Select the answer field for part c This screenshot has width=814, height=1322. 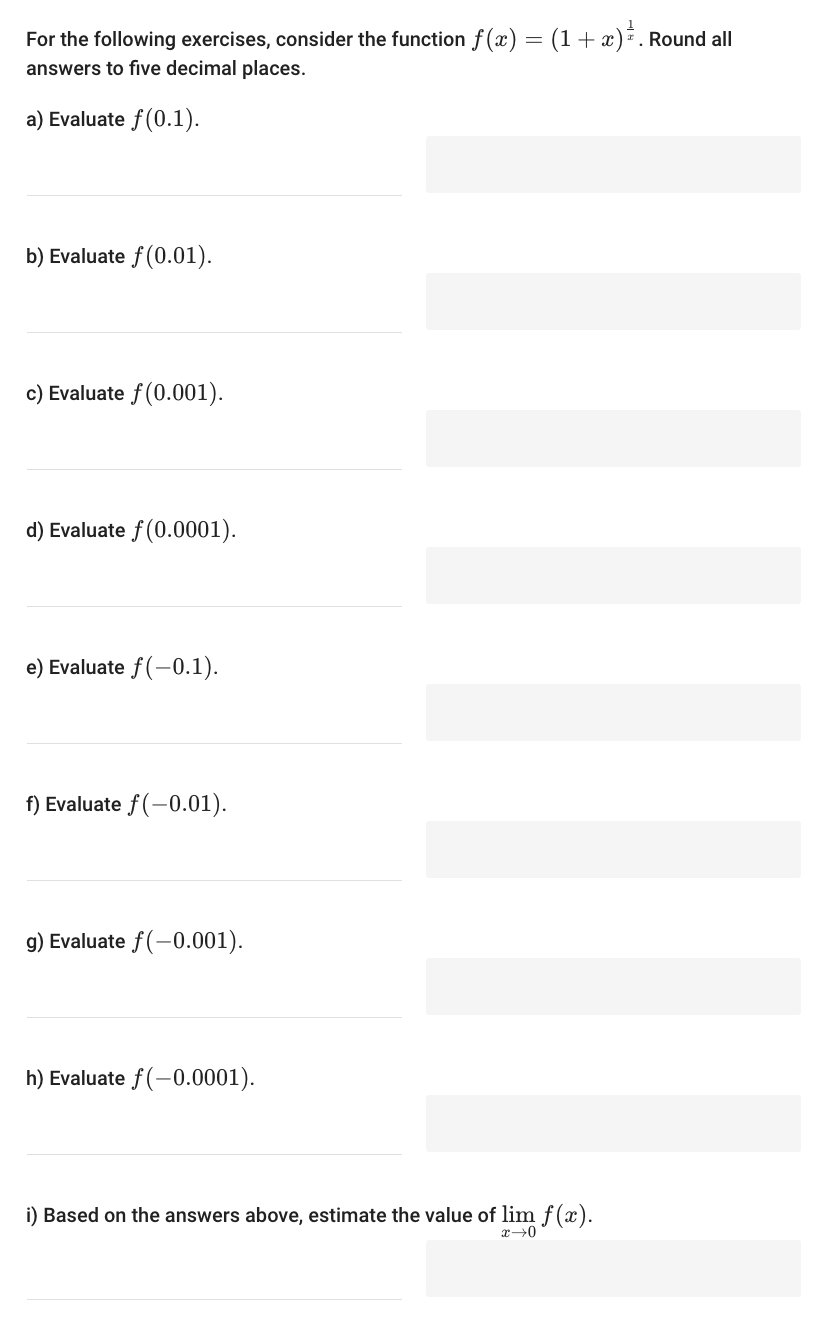click(613, 438)
